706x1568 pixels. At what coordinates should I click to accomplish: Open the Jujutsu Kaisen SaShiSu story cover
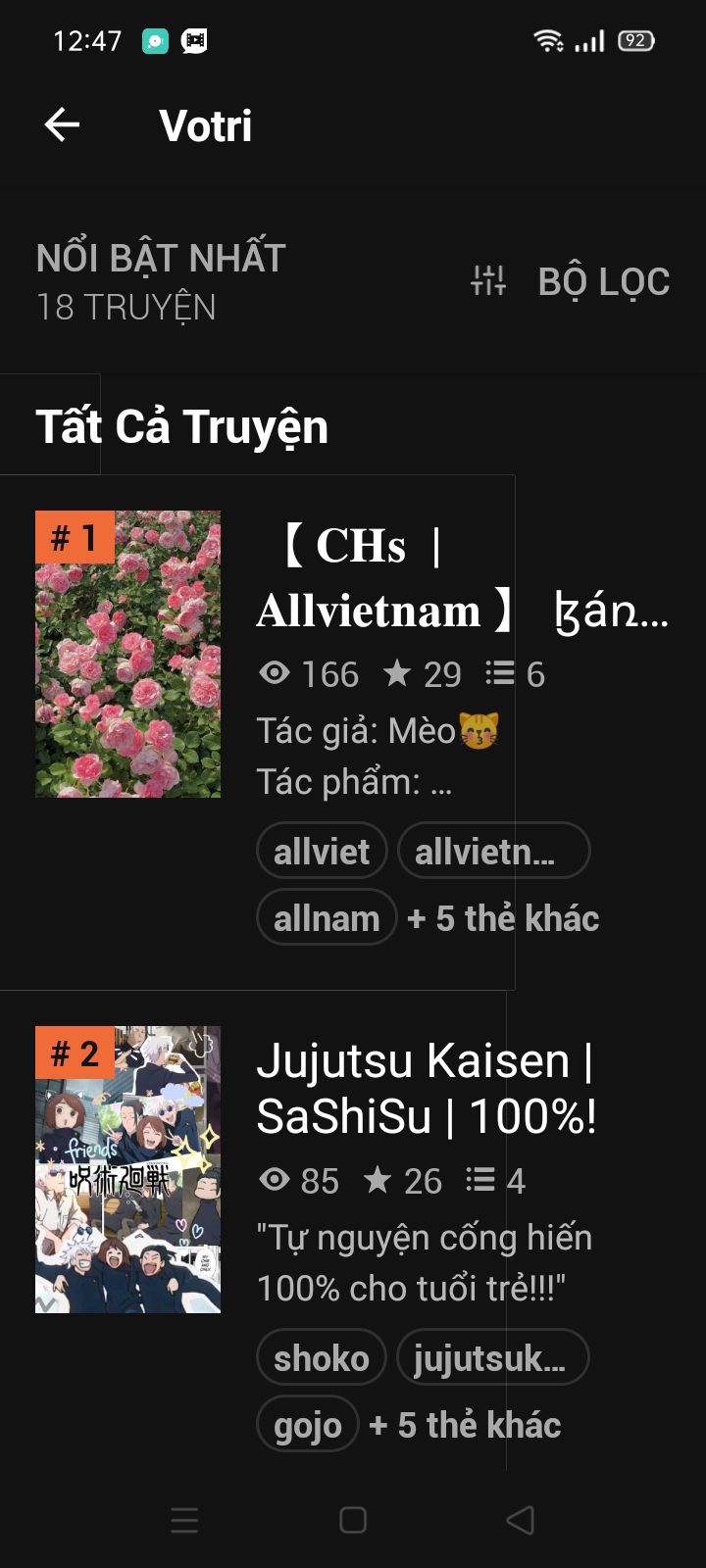pos(127,1169)
